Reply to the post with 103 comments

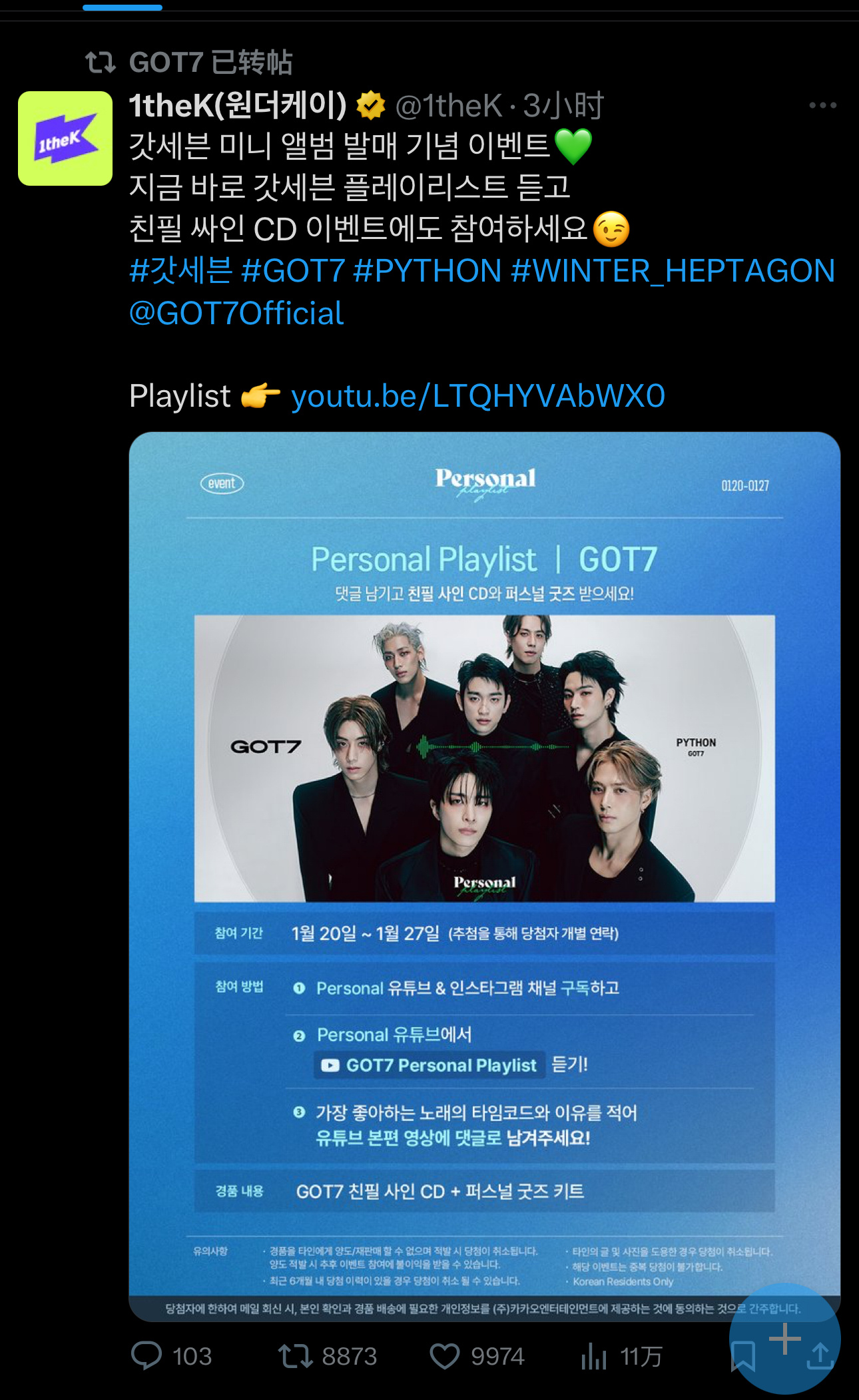click(x=172, y=1356)
